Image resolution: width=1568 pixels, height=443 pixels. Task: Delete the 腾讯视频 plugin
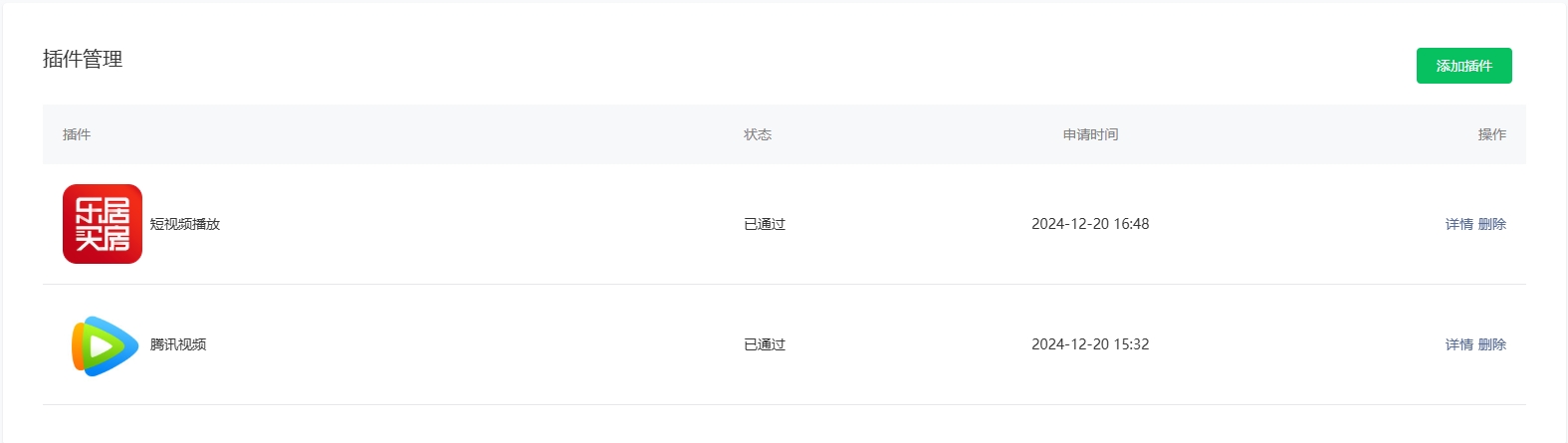[1491, 344]
